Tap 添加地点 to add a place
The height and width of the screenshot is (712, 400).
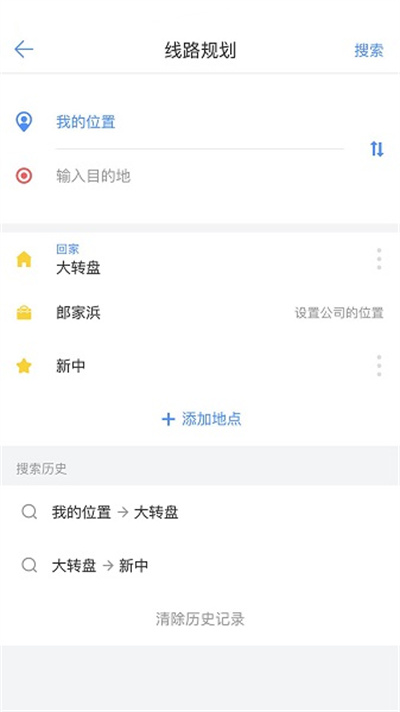pos(201,419)
